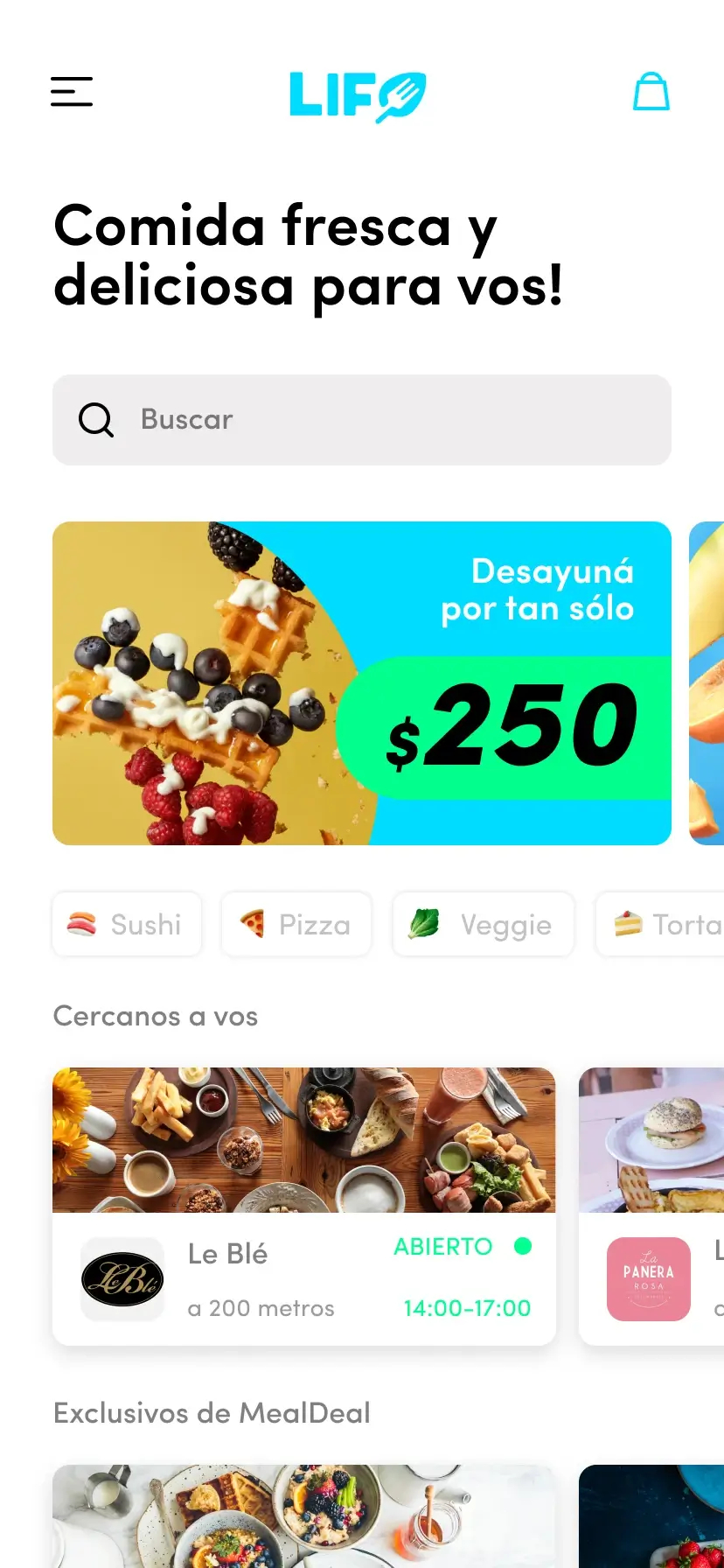Open the hamburger drawer menu
The height and width of the screenshot is (1568, 724).
(x=72, y=92)
